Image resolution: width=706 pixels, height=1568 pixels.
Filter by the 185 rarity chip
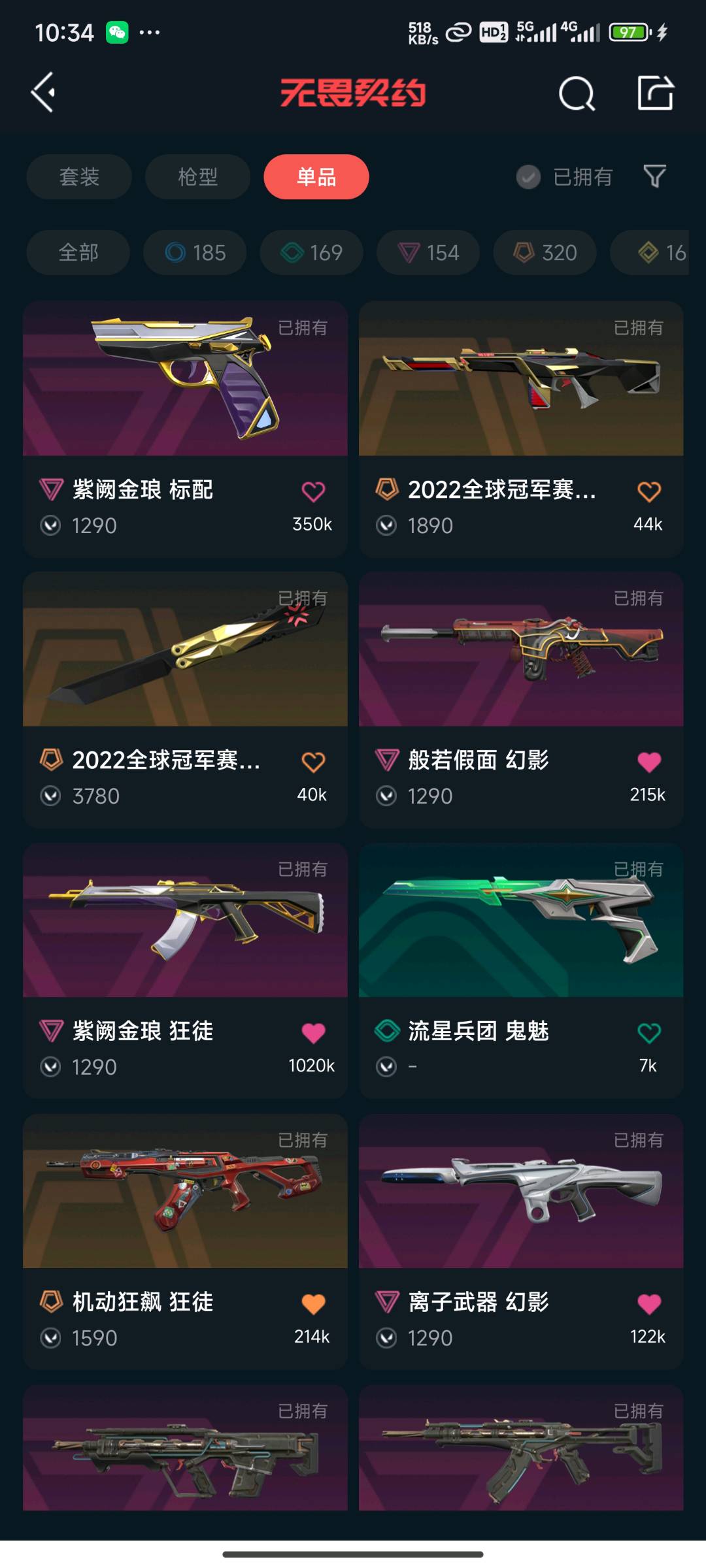coord(195,252)
